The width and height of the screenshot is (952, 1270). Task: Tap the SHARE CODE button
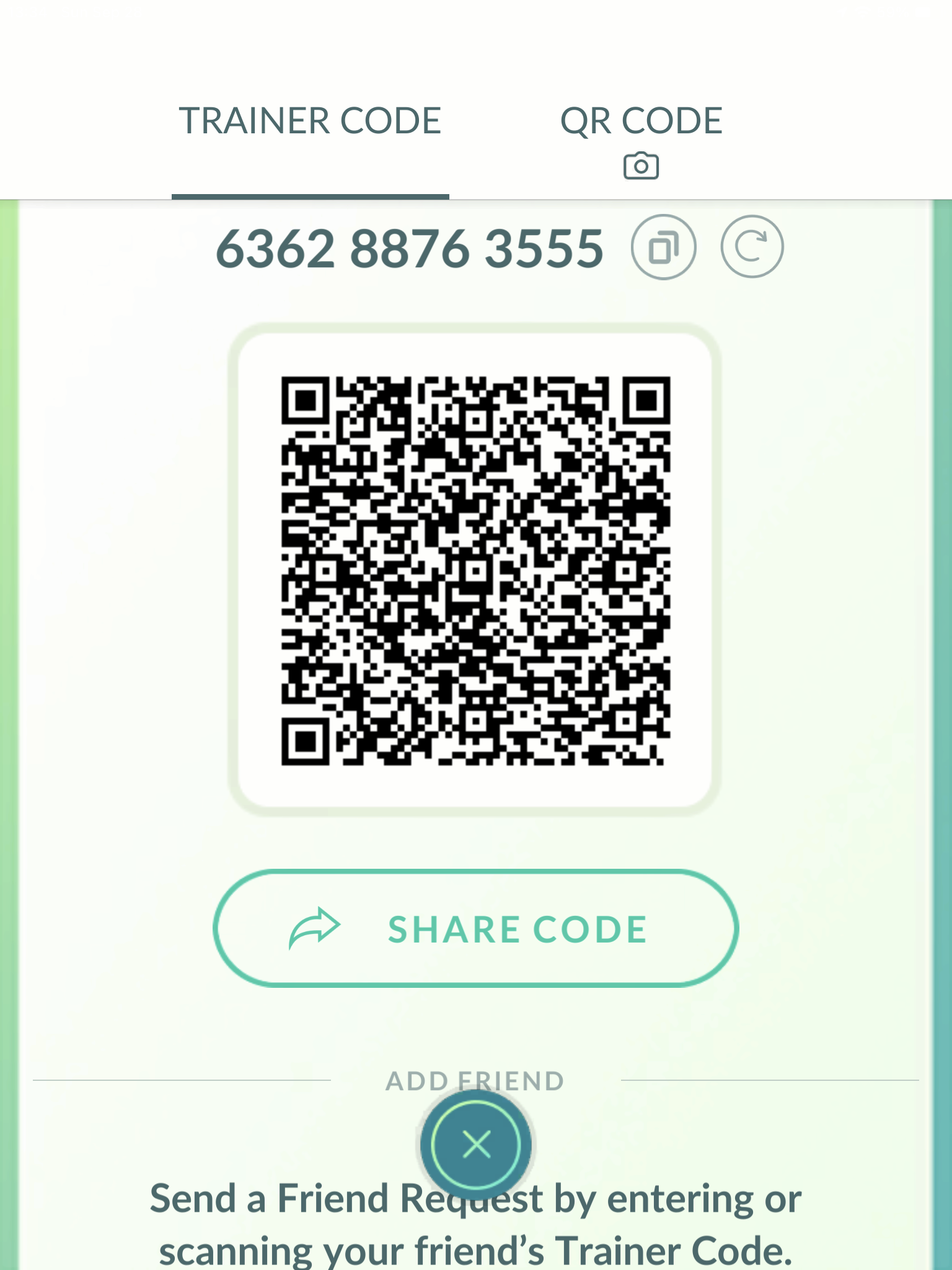pos(475,928)
